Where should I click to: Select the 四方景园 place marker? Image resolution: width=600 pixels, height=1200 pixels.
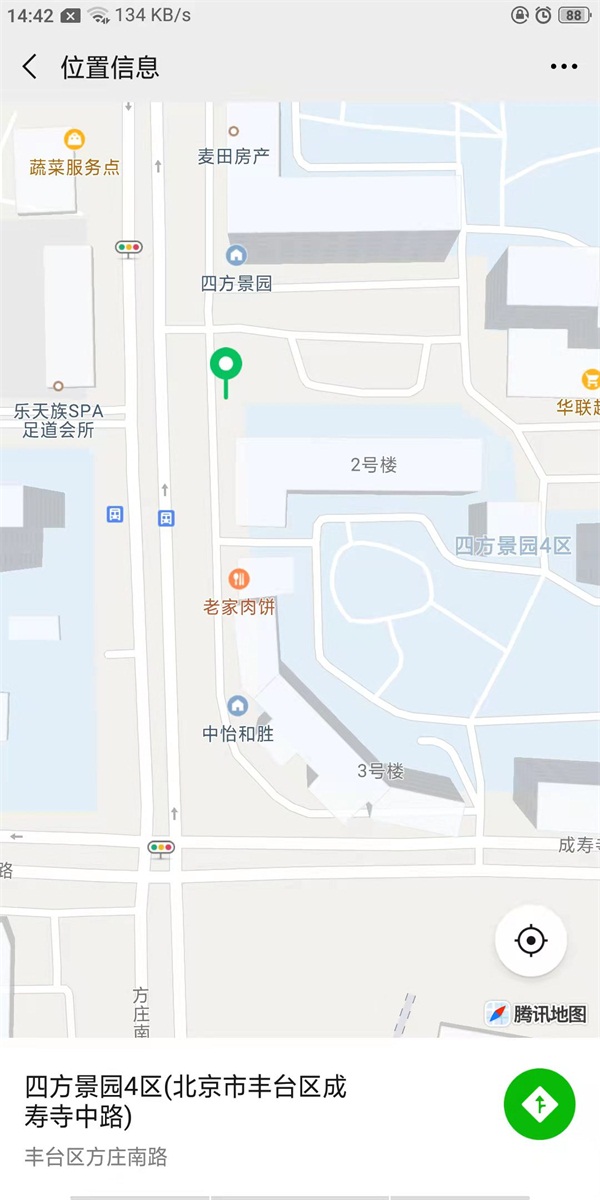tap(236, 256)
